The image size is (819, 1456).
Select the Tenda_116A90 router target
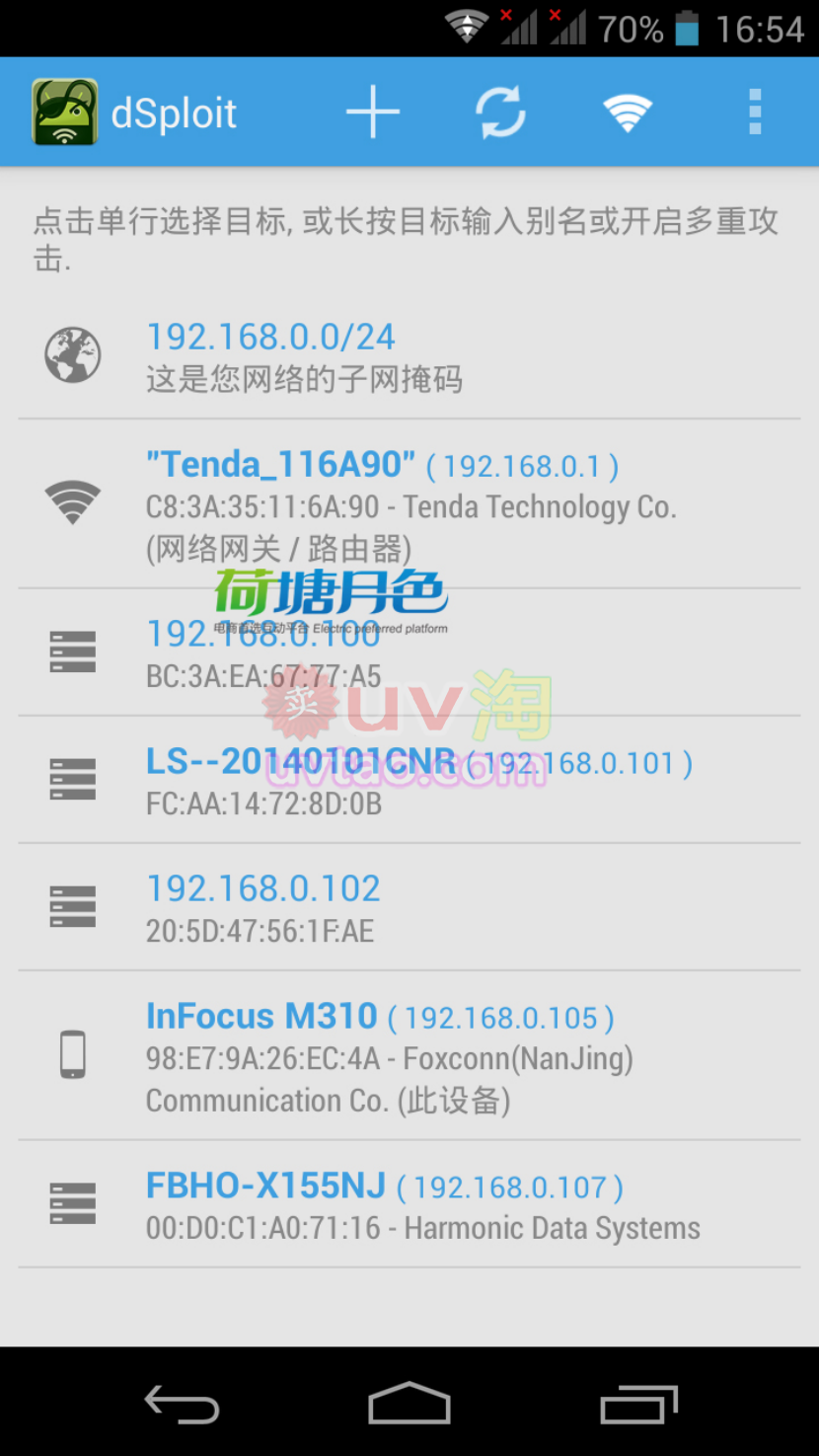(x=409, y=504)
